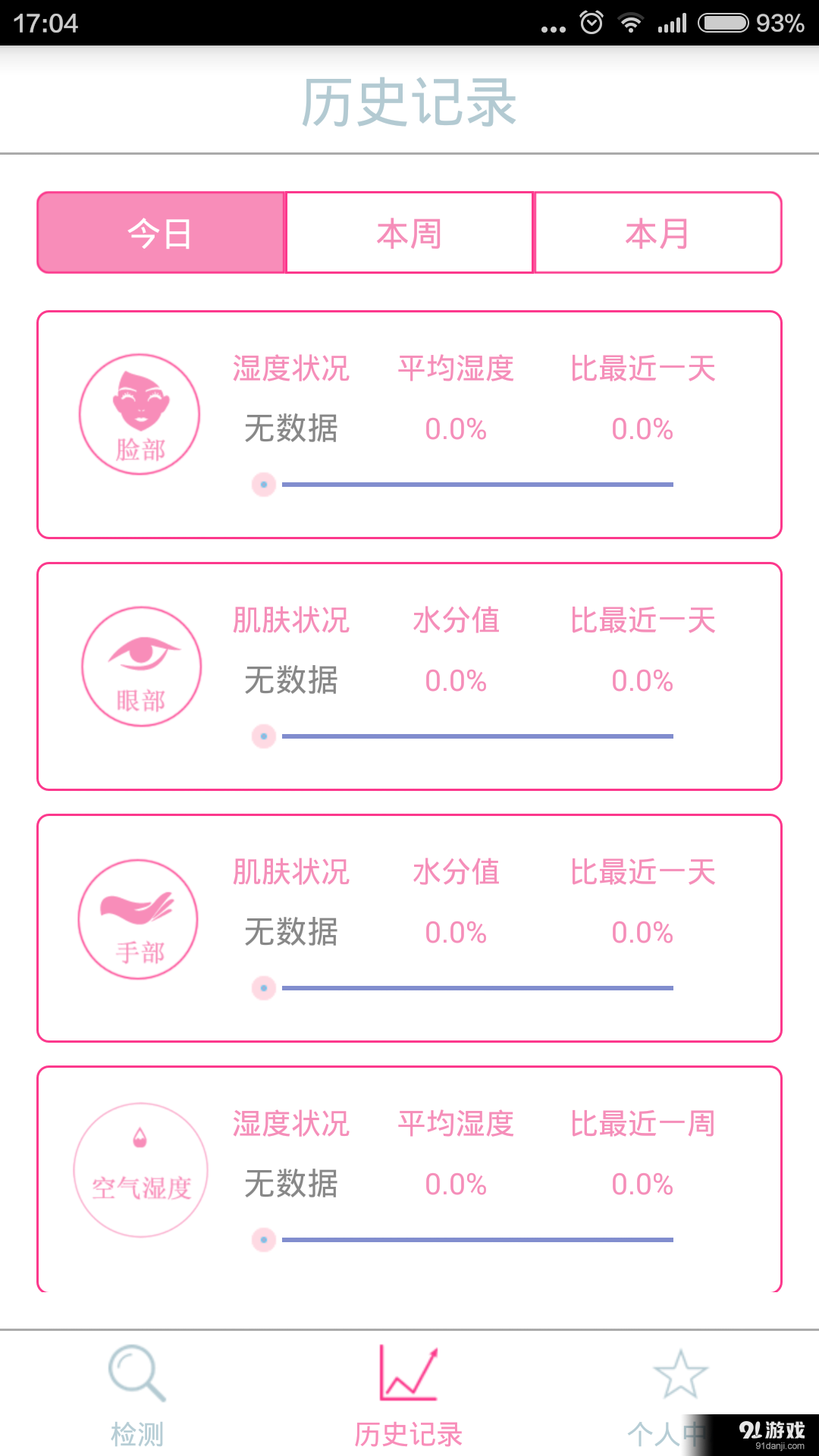Screen dimensions: 819x1456
Task: Click the 眼部 eye icon
Action: [x=140, y=666]
